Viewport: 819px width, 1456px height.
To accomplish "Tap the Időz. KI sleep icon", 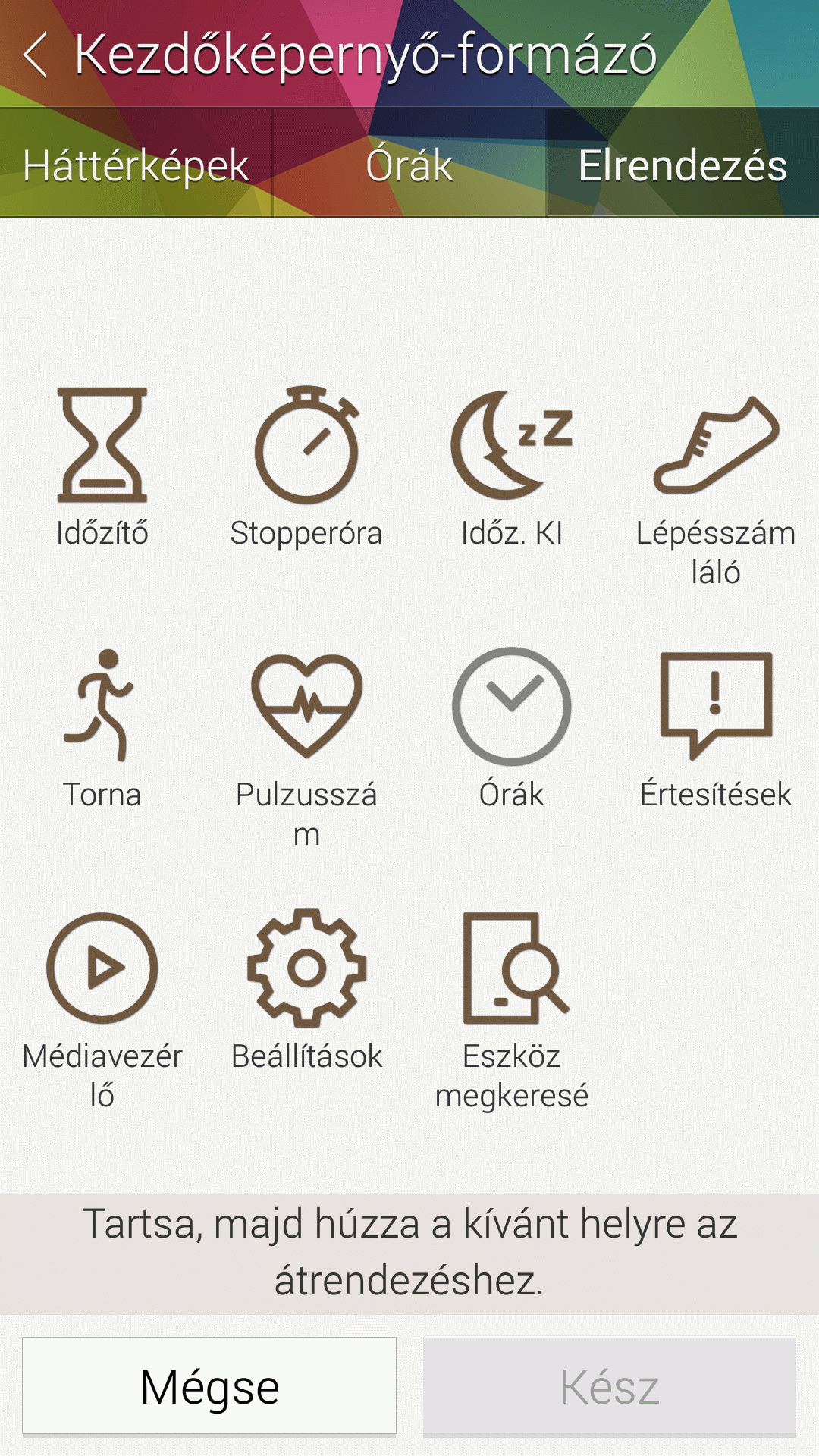I will point(511,445).
